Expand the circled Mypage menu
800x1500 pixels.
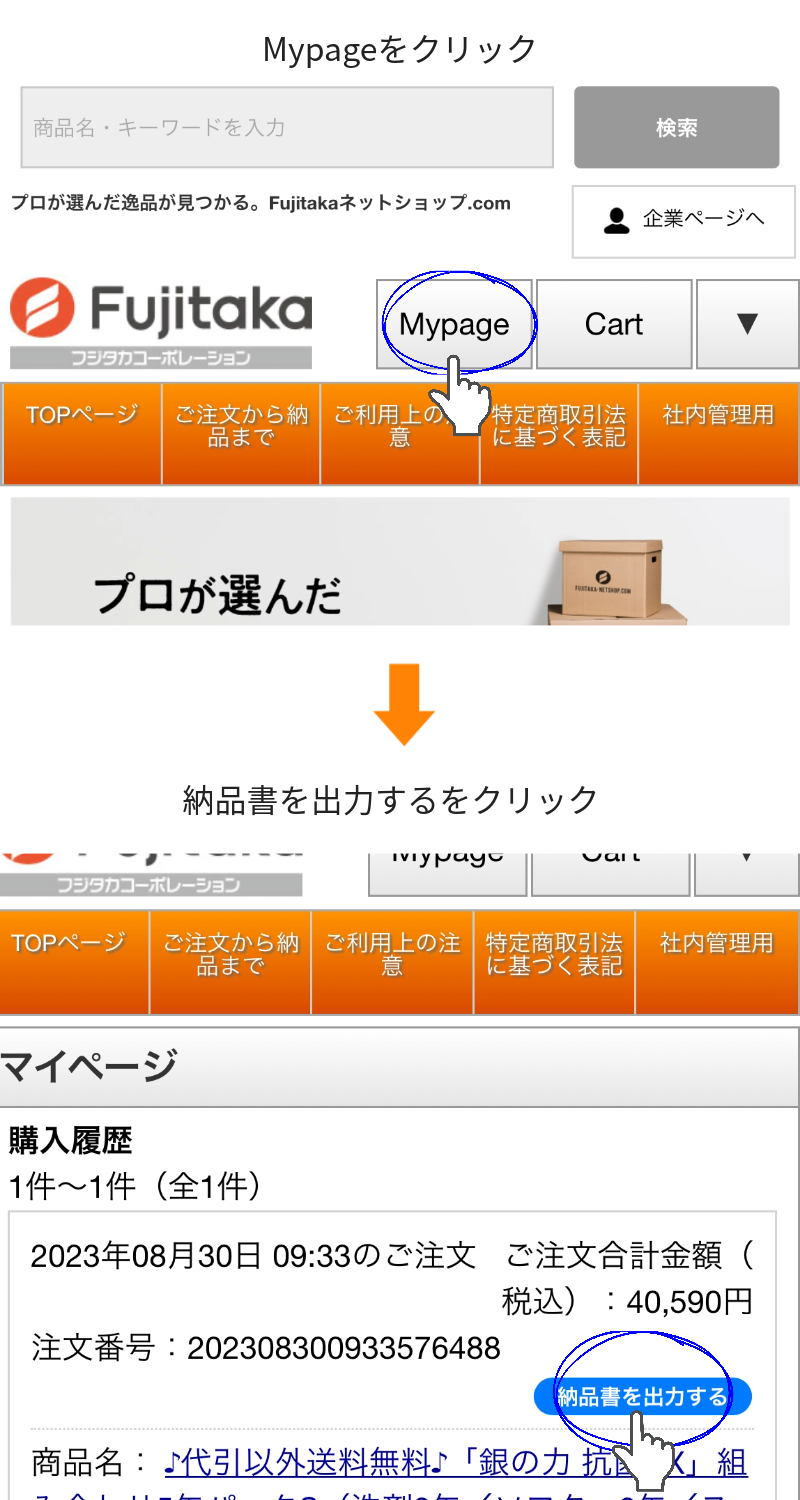click(456, 322)
